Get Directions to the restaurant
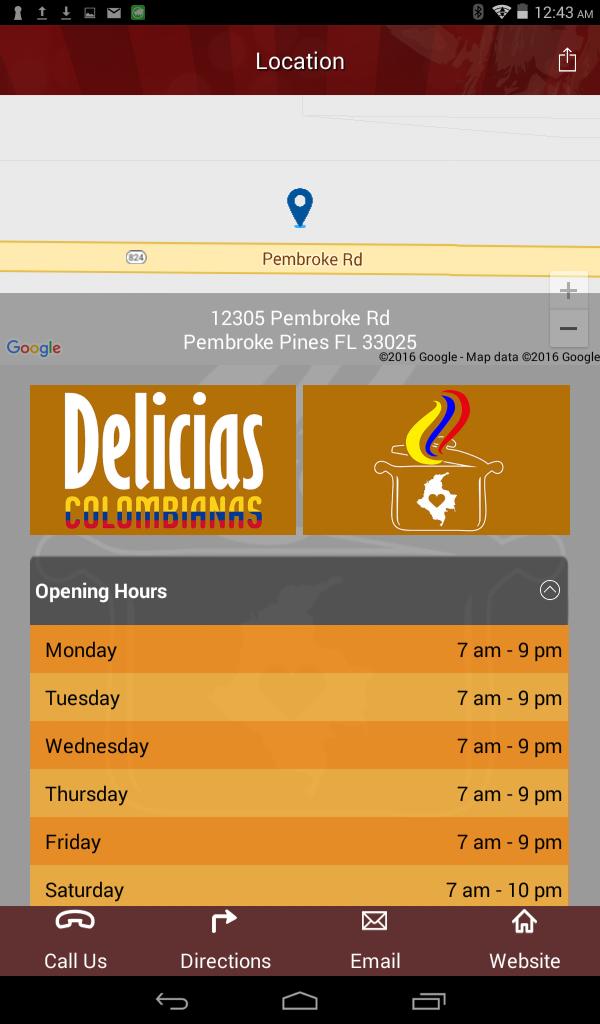This screenshot has height=1024, width=600. point(225,940)
